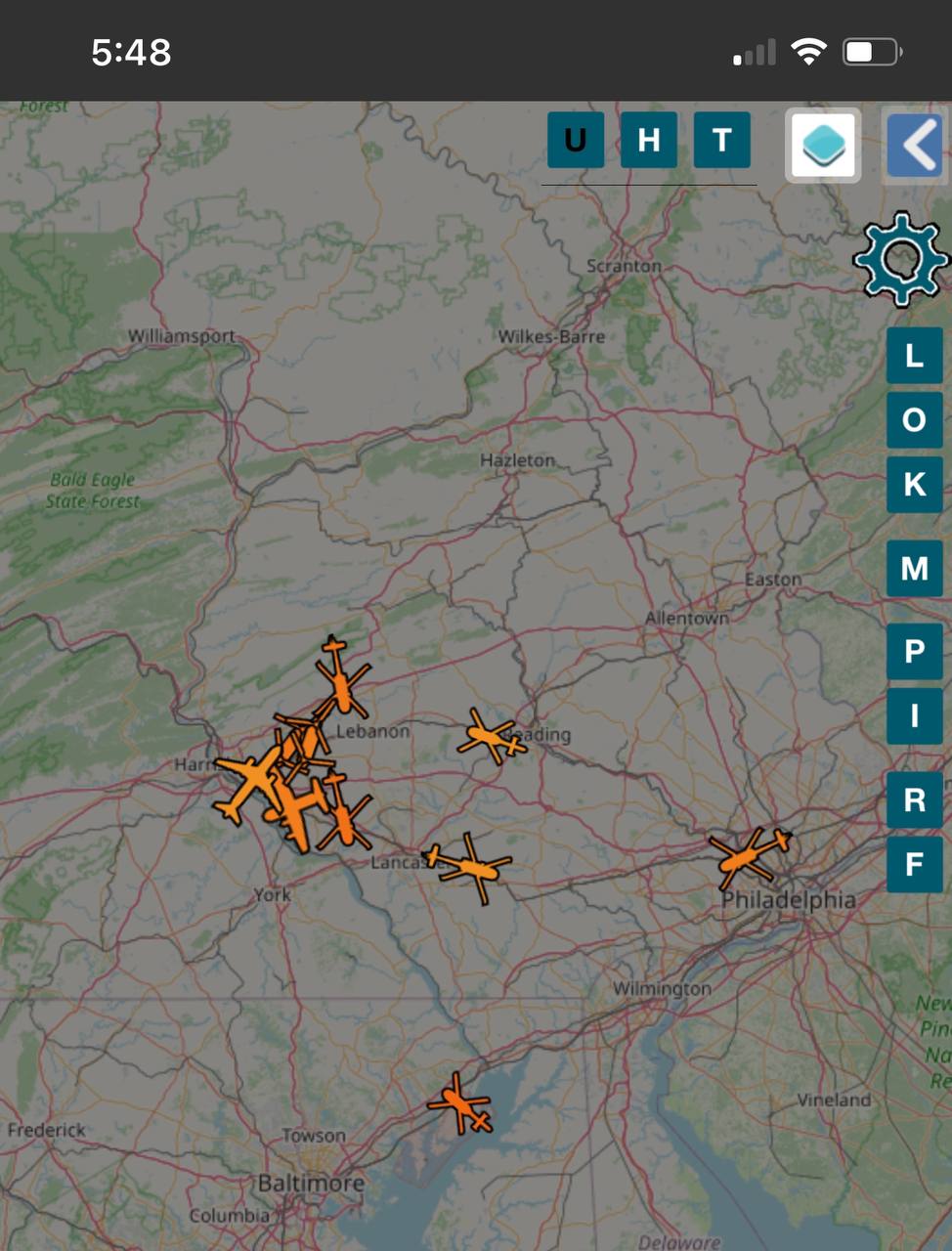Tap the H button
This screenshot has width=952, height=1251.
(x=648, y=140)
